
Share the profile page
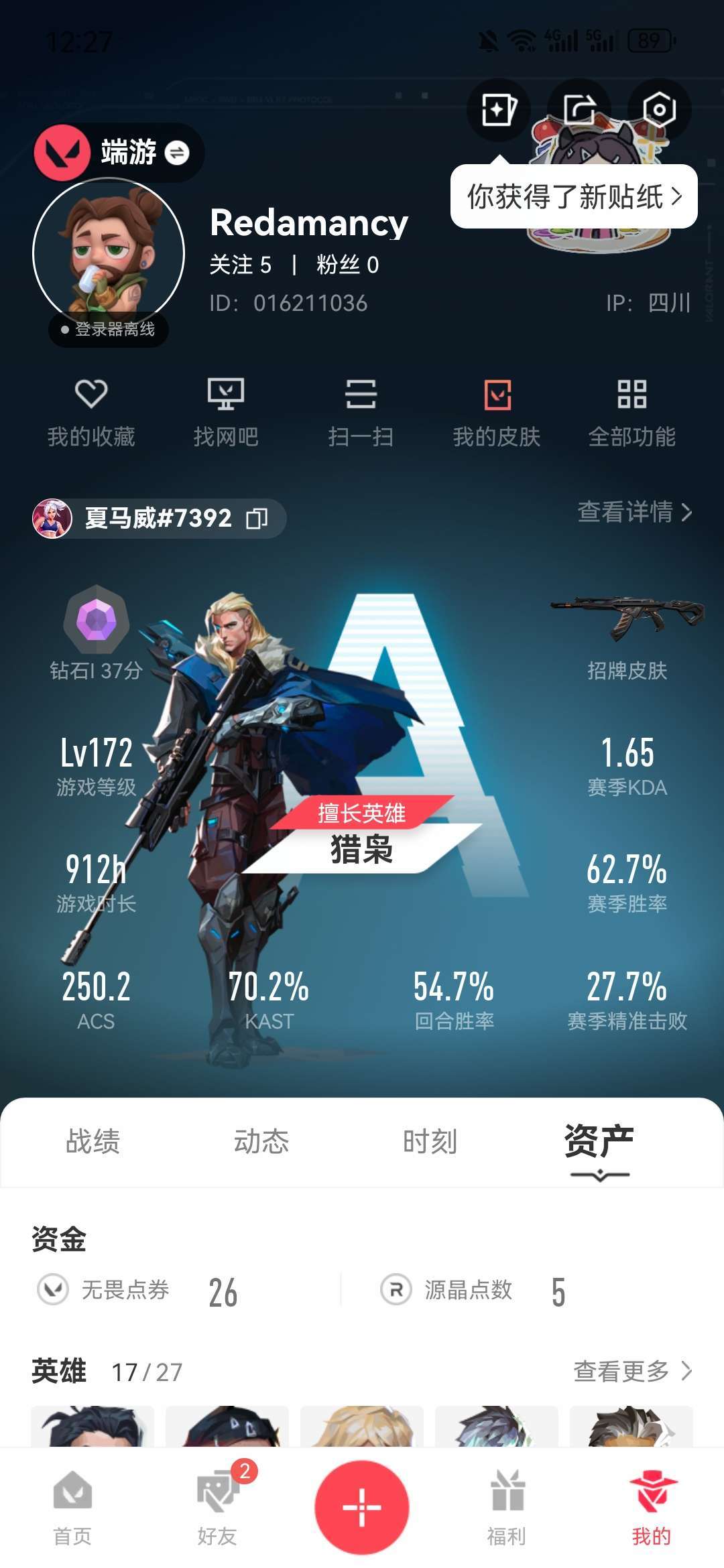pos(579,109)
